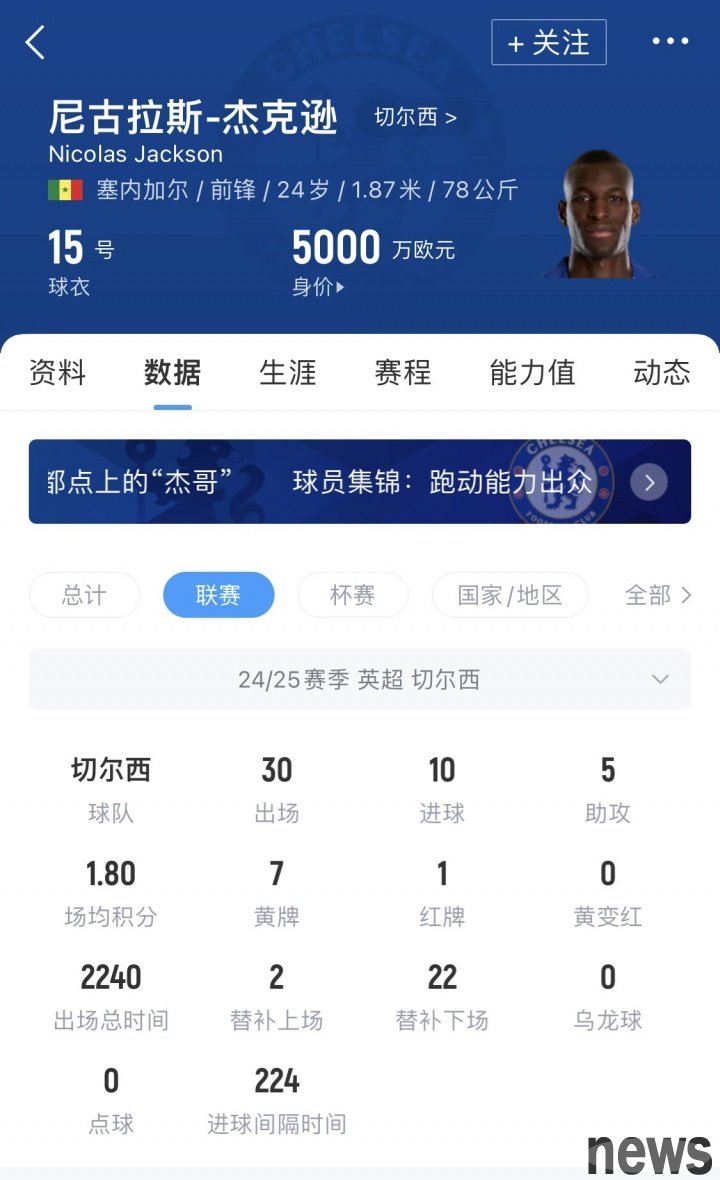Open the three-dot overflow menu
Image resolution: width=720 pixels, height=1180 pixels.
coord(670,41)
